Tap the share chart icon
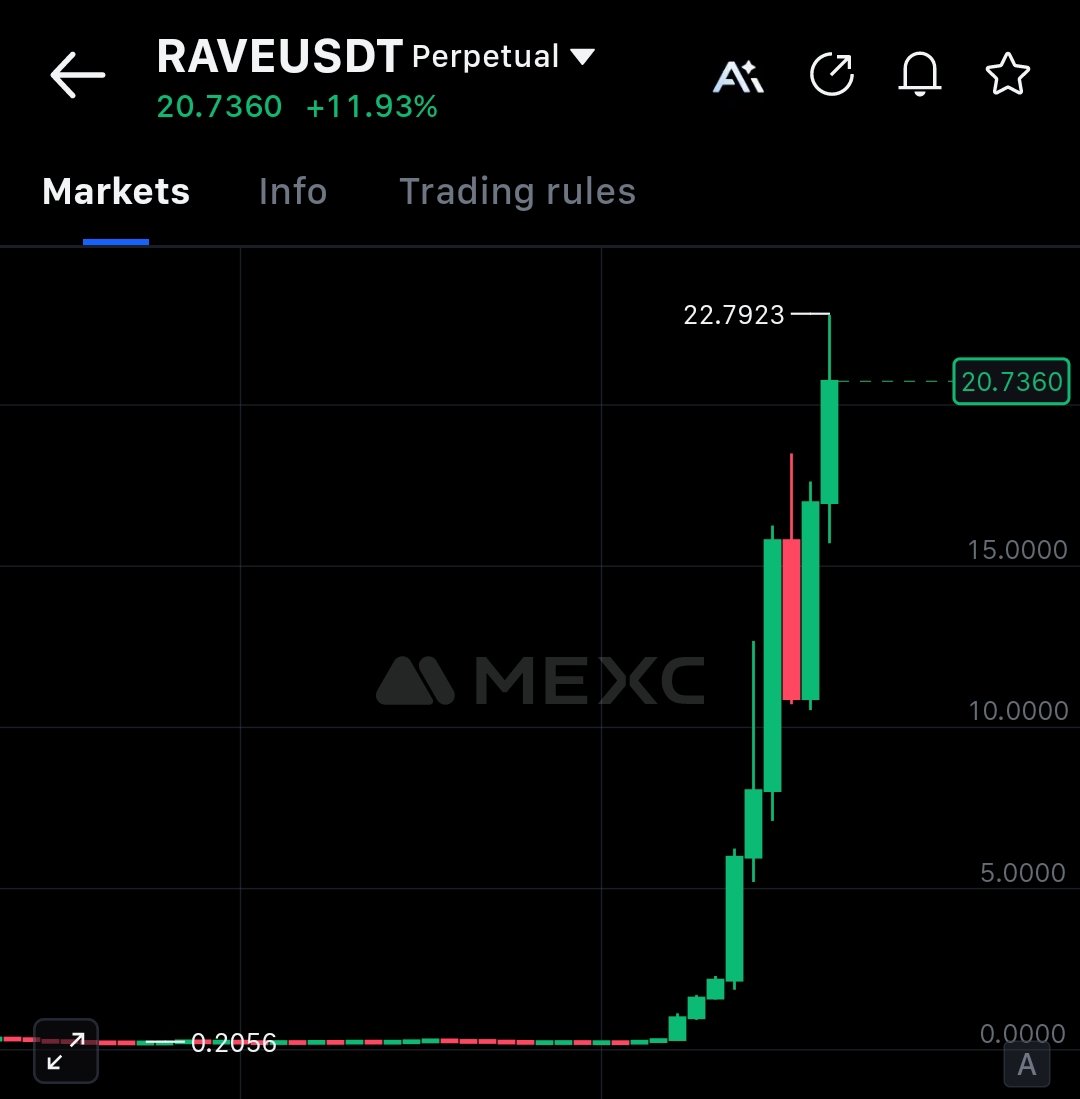 click(x=831, y=75)
